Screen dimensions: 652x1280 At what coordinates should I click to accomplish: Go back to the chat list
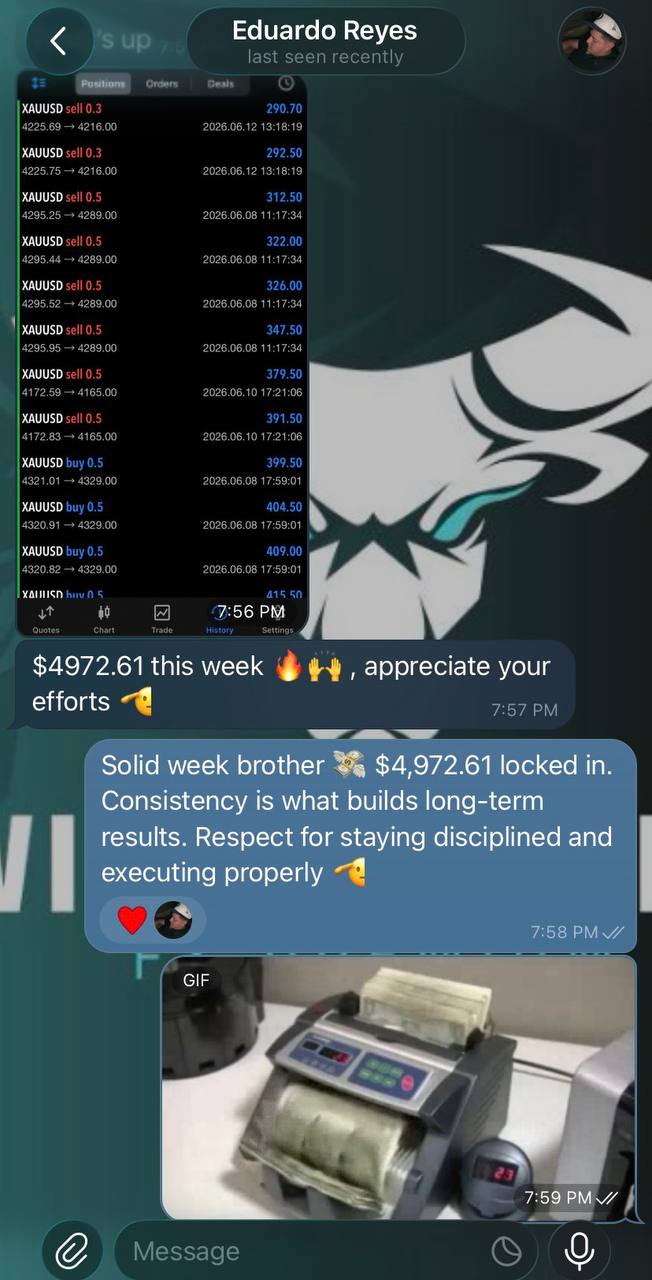click(x=58, y=41)
